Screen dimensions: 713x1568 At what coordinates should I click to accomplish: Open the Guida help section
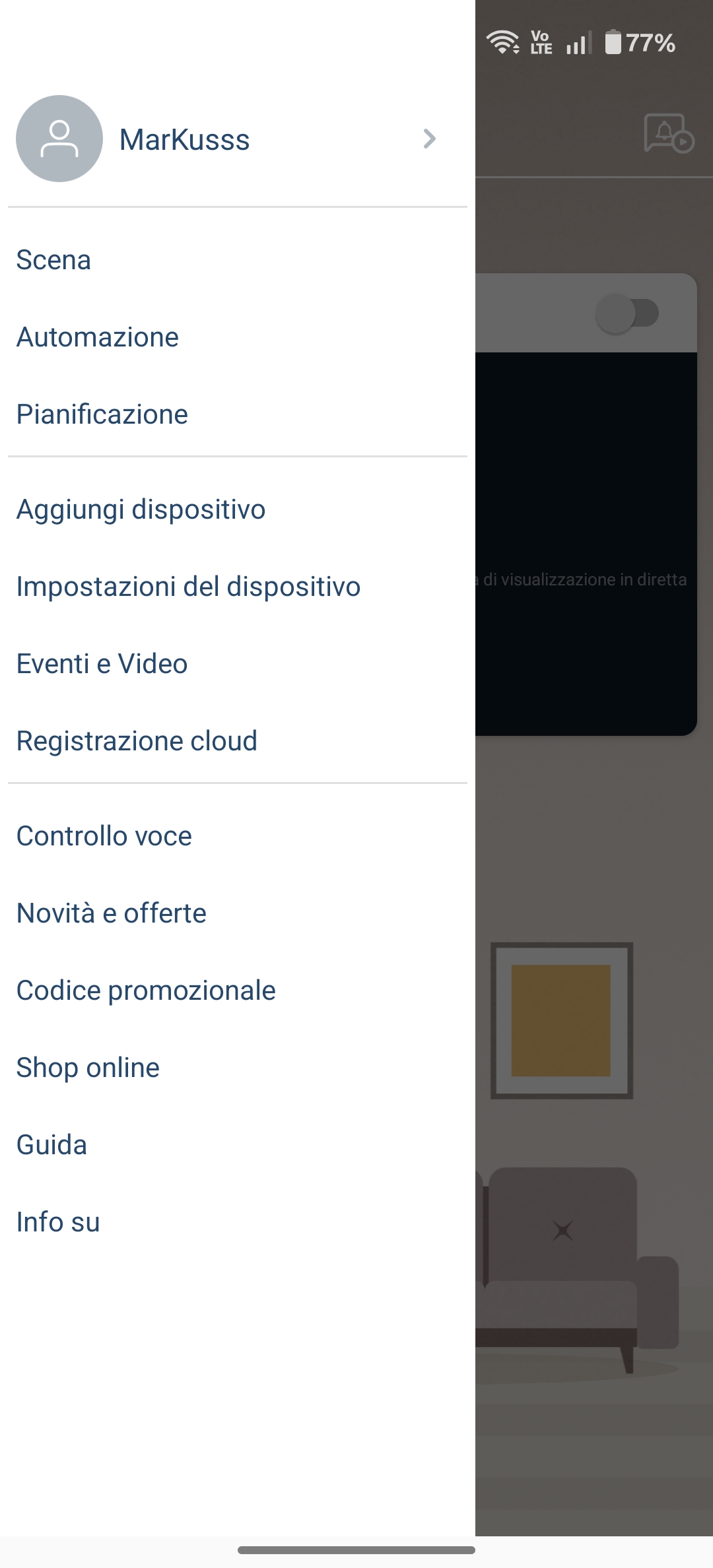coord(52,1145)
